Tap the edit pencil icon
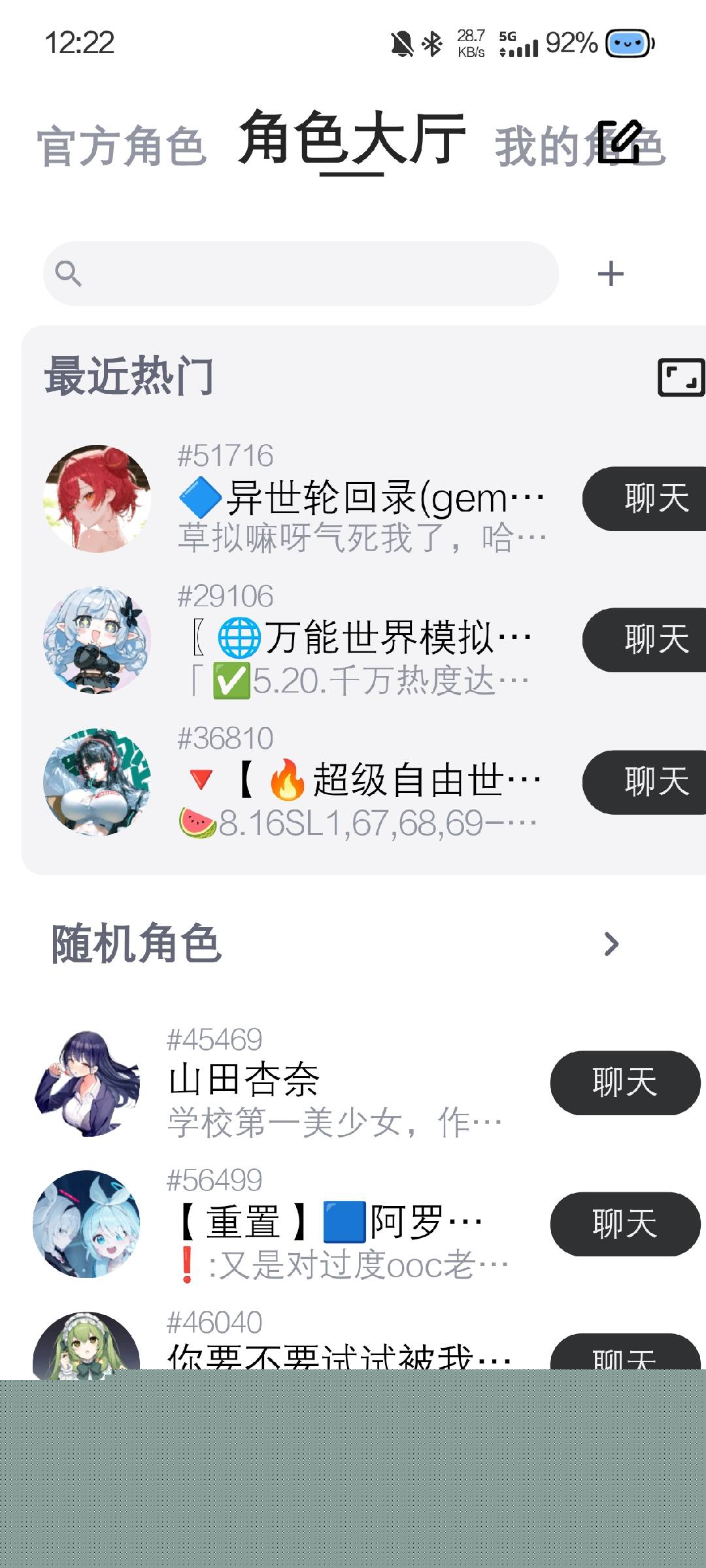The image size is (706, 1568). tap(620, 142)
